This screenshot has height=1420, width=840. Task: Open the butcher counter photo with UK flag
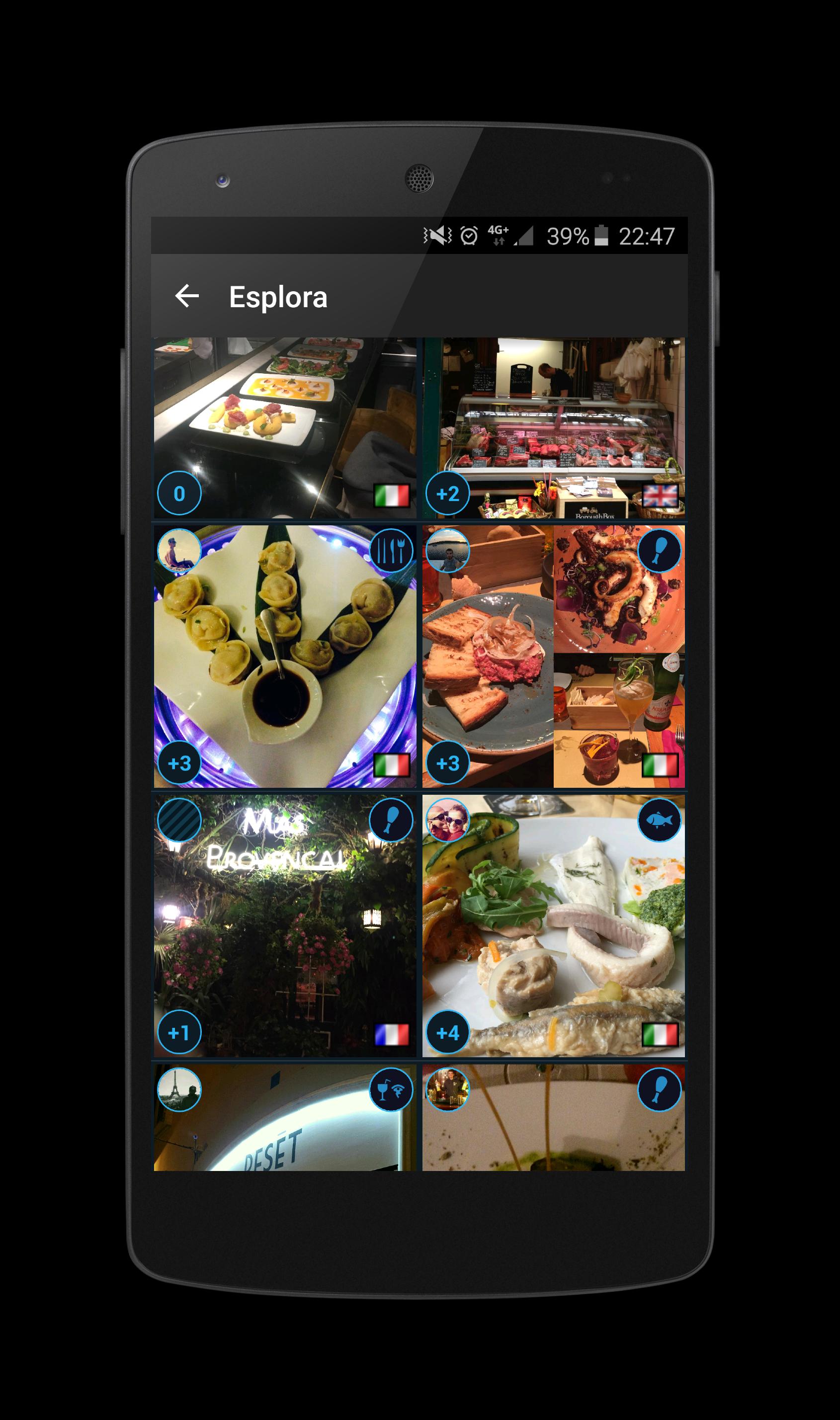[553, 419]
